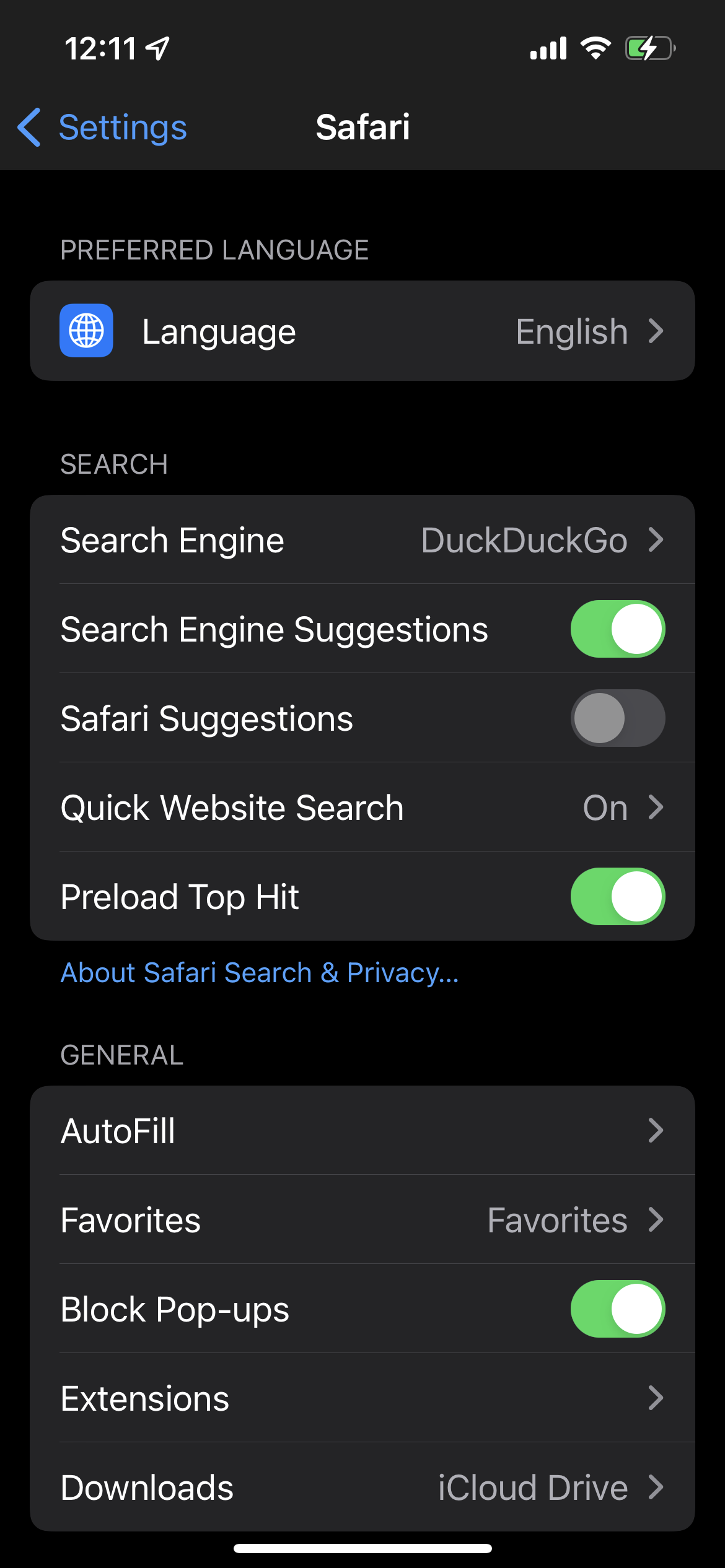725x1568 pixels.
Task: Tap the clock showing 12:11
Action: (99, 50)
